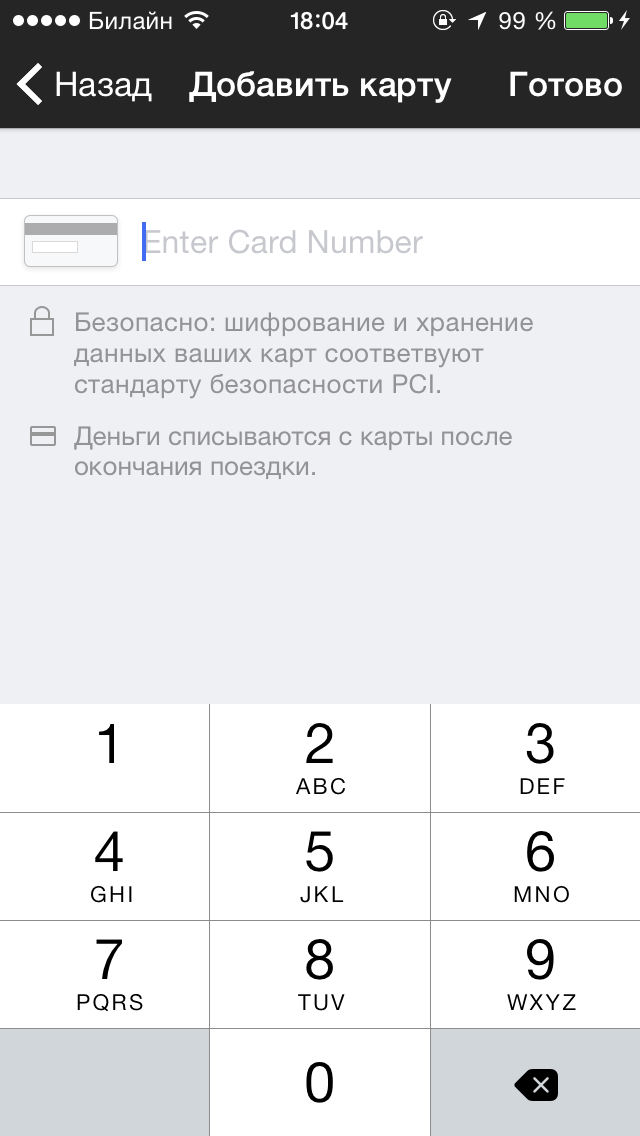
Task: Tap the backspace key on the keypad
Action: click(536, 1083)
